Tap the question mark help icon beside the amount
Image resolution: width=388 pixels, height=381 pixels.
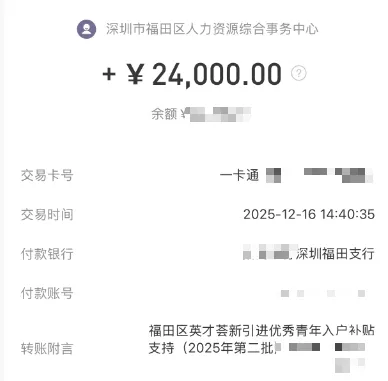[x=298, y=73]
